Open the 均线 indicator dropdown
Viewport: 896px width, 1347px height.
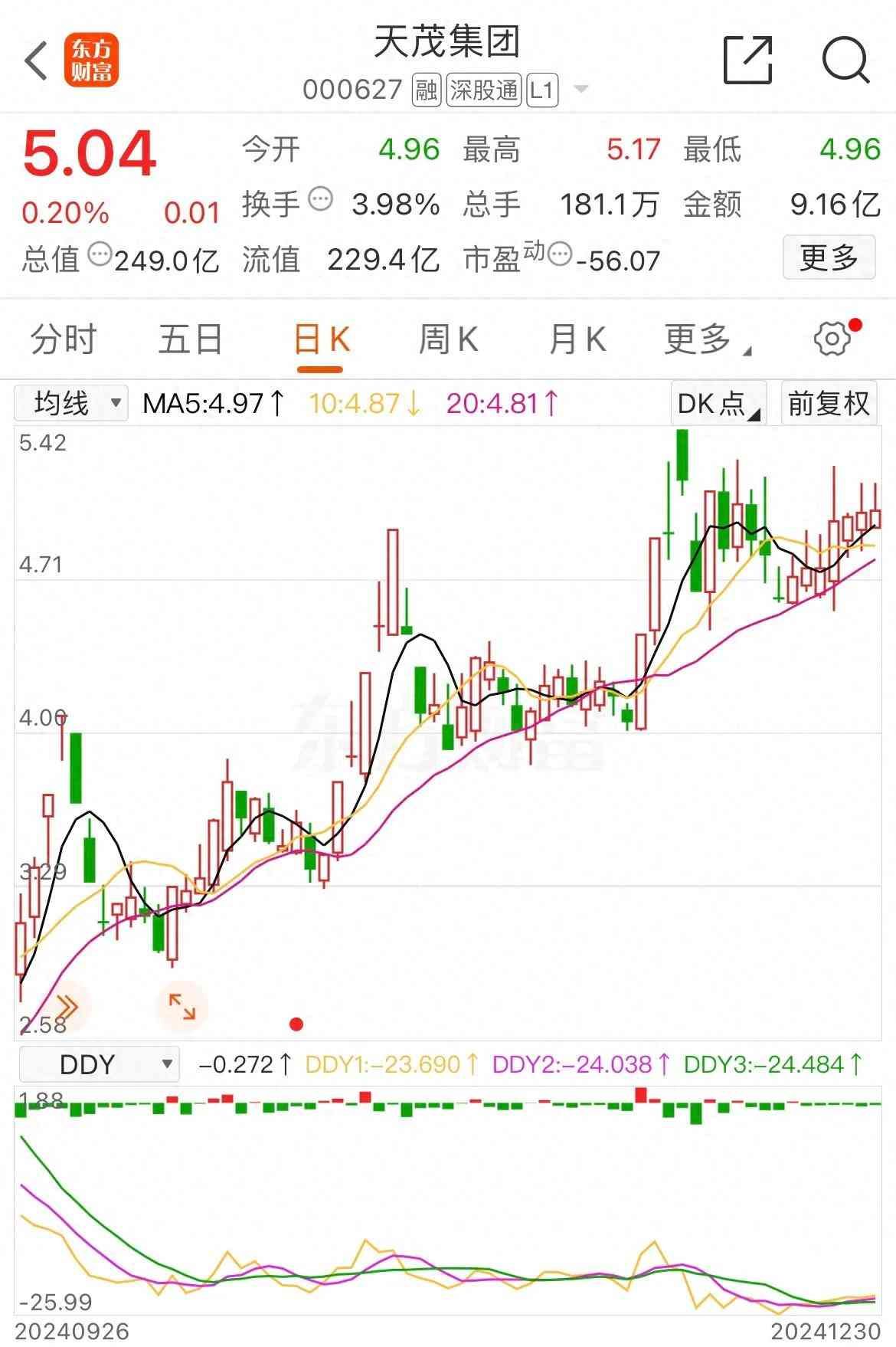pos(70,403)
